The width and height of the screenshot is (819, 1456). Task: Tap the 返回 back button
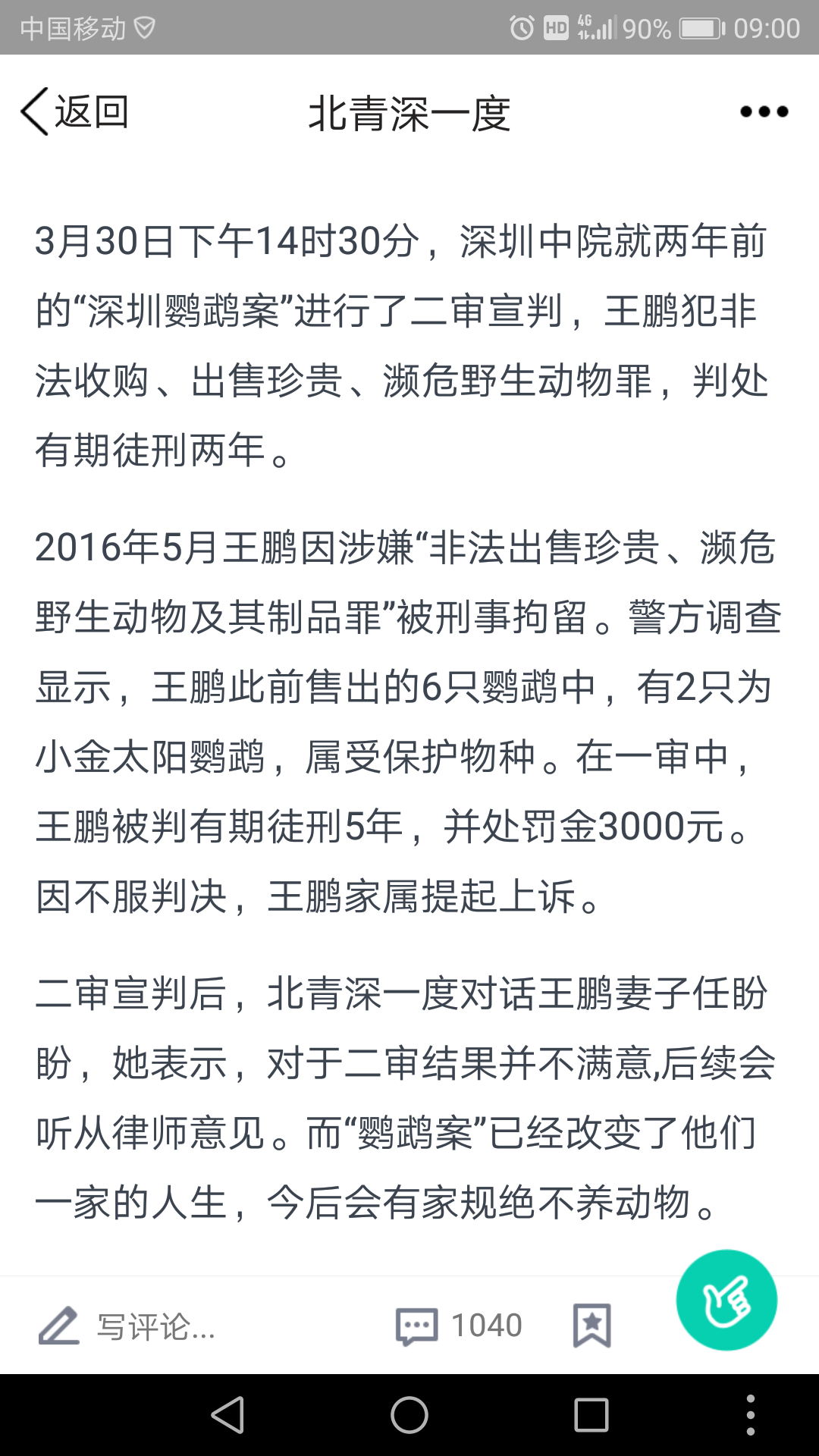[74, 111]
